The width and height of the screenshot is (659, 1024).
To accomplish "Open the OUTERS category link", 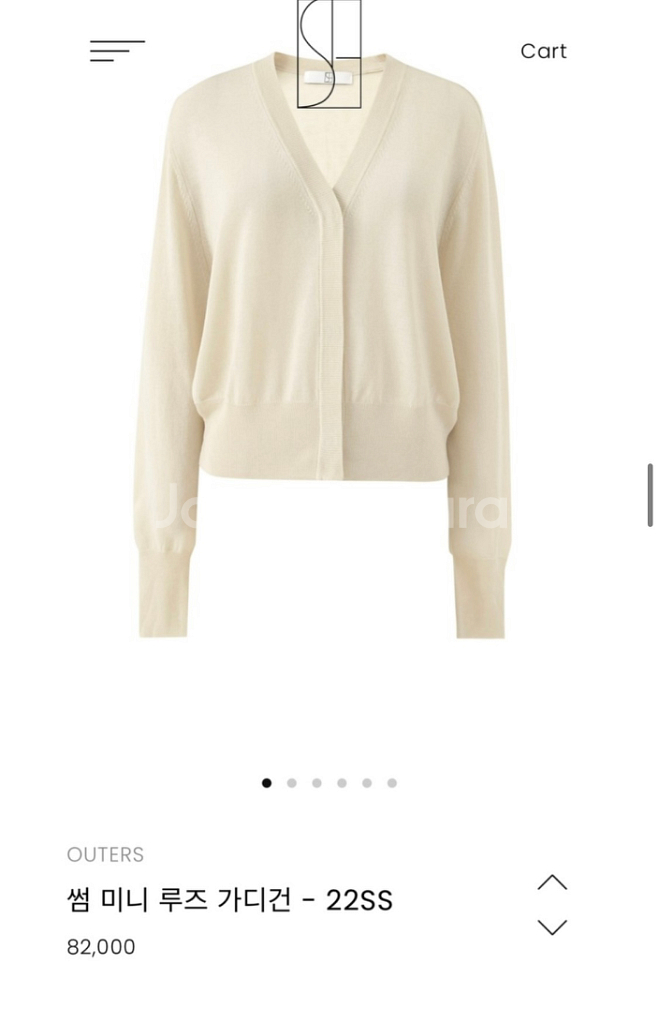I will [x=105, y=855].
